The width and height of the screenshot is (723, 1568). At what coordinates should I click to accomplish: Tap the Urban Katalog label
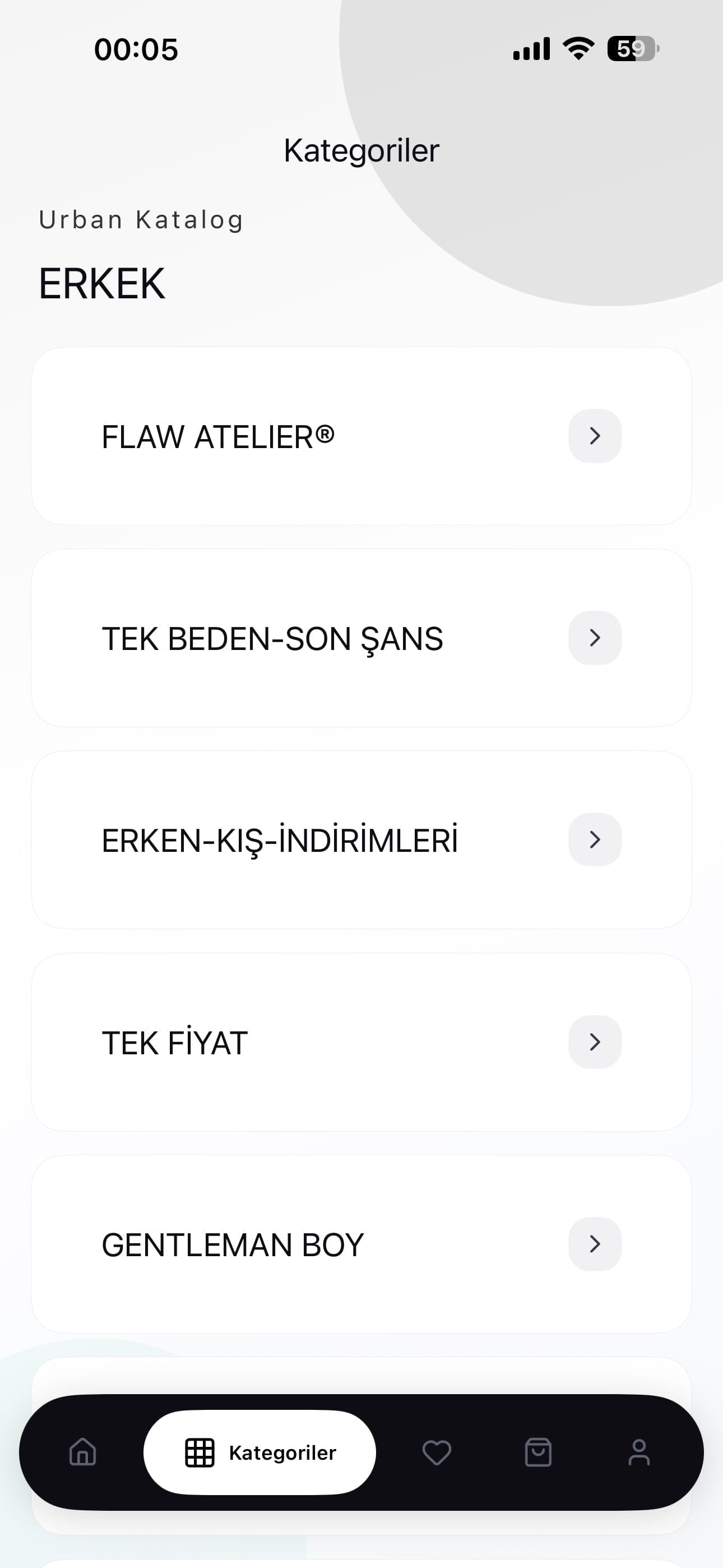click(x=141, y=220)
